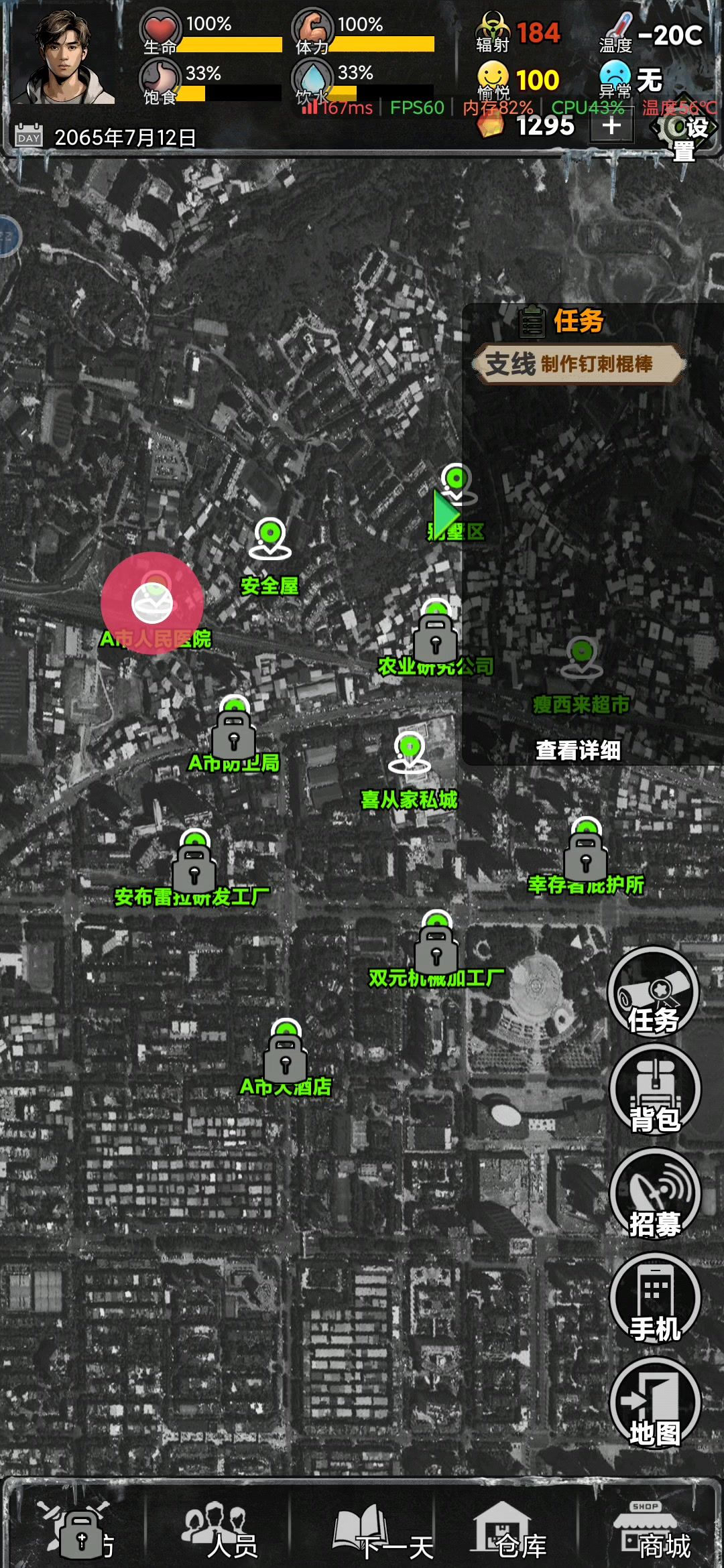Viewport: 724px width, 1568px height.
Task: View task details via 查看详细
Action: click(578, 750)
